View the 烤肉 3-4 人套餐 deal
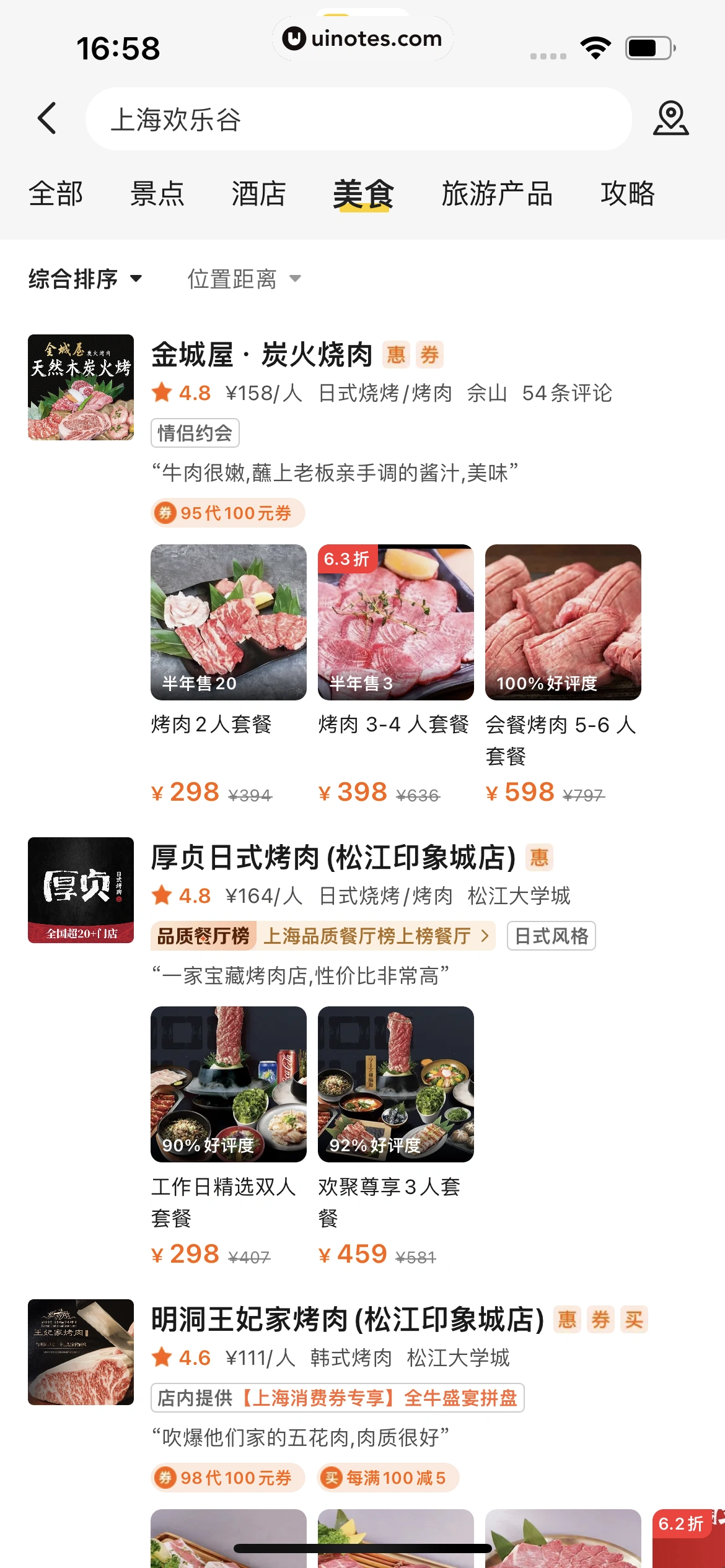The height and width of the screenshot is (1568, 725). [396, 622]
